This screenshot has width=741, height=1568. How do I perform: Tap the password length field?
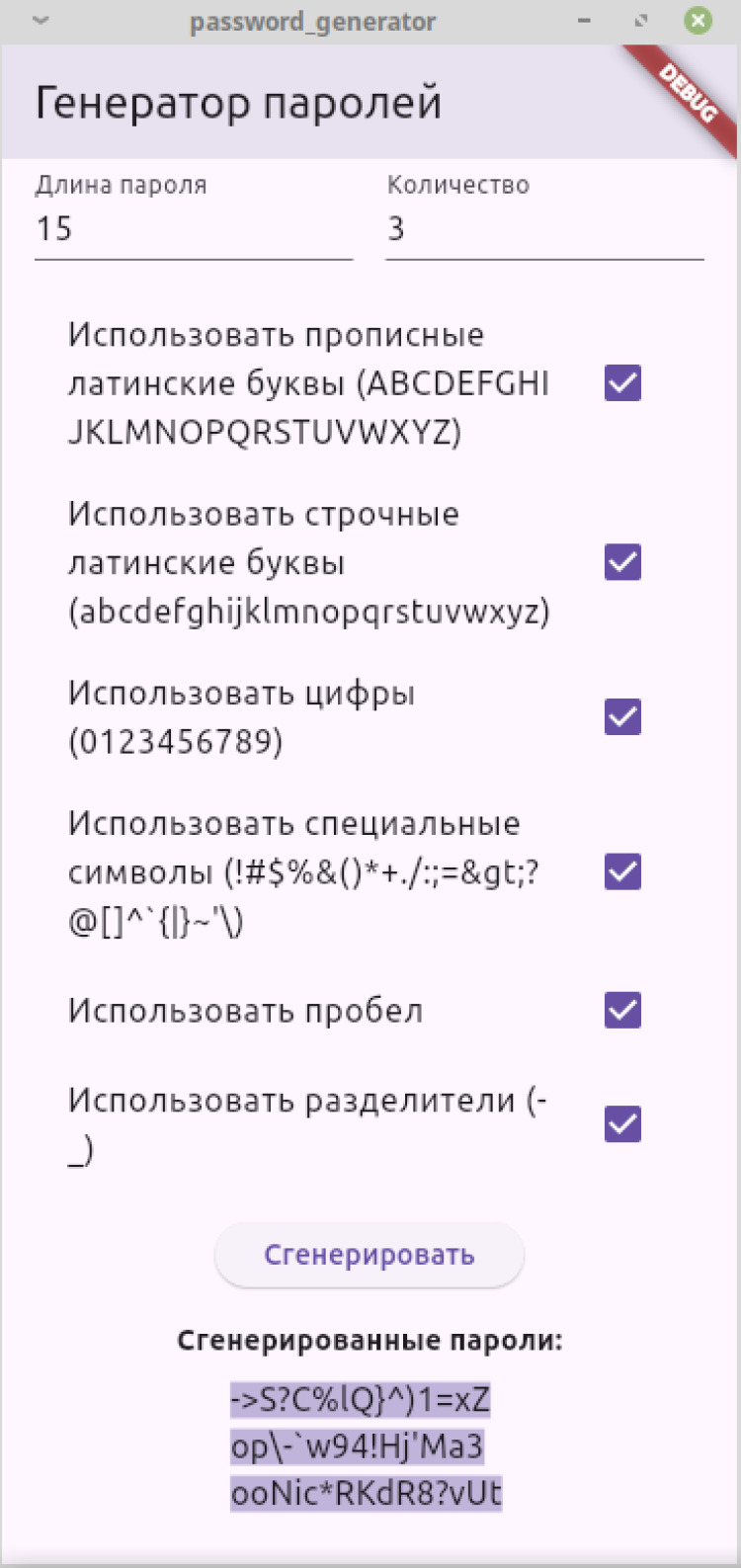point(193,229)
